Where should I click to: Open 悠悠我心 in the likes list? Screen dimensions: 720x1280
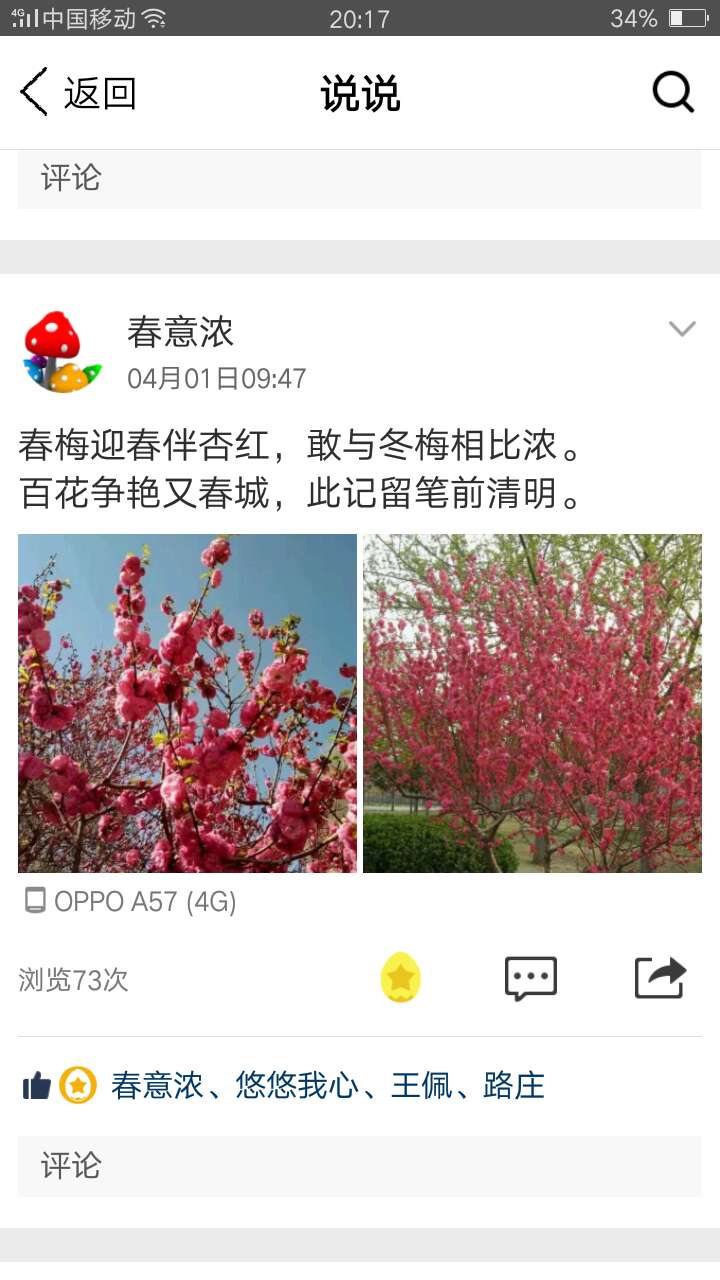296,1086
